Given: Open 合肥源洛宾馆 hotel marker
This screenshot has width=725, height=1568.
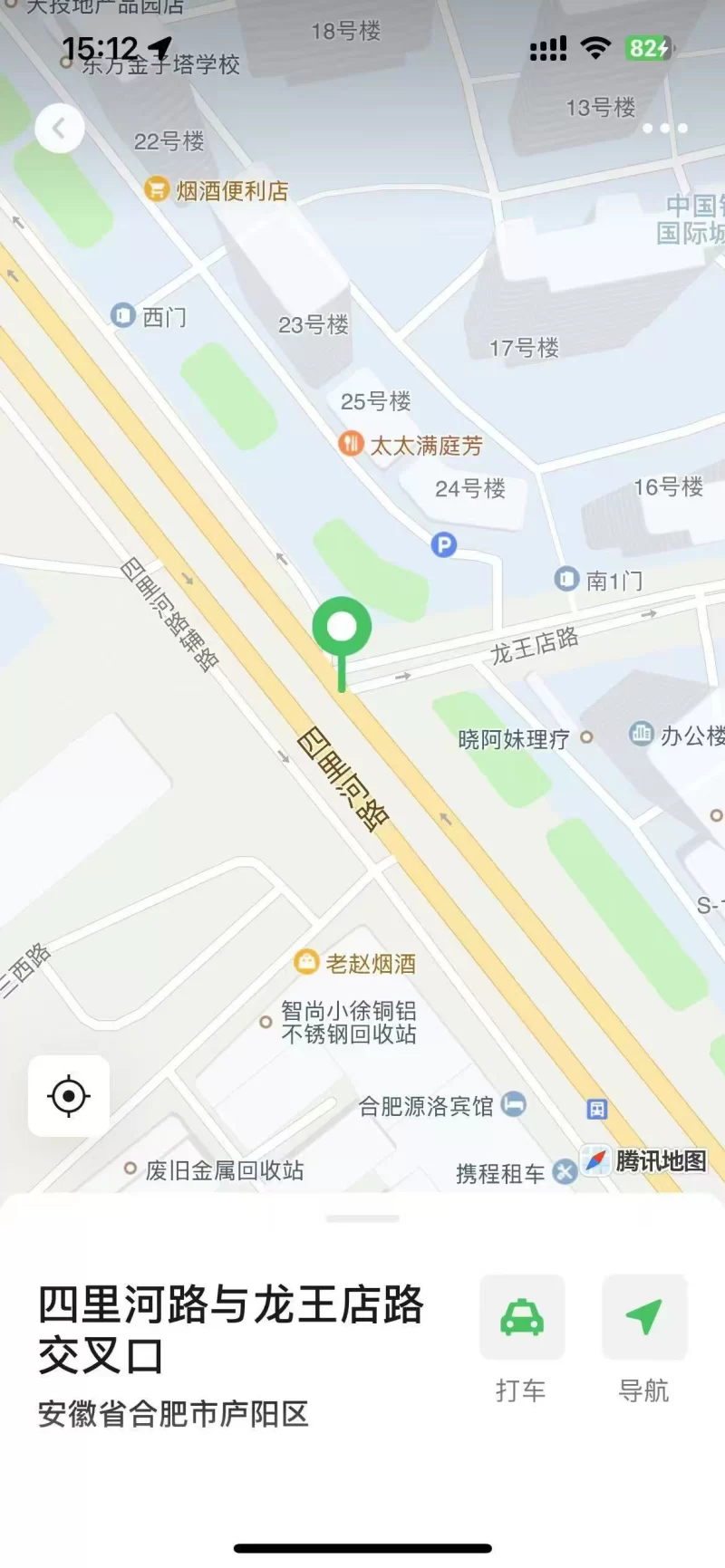Looking at the screenshot, I should click(x=513, y=1104).
